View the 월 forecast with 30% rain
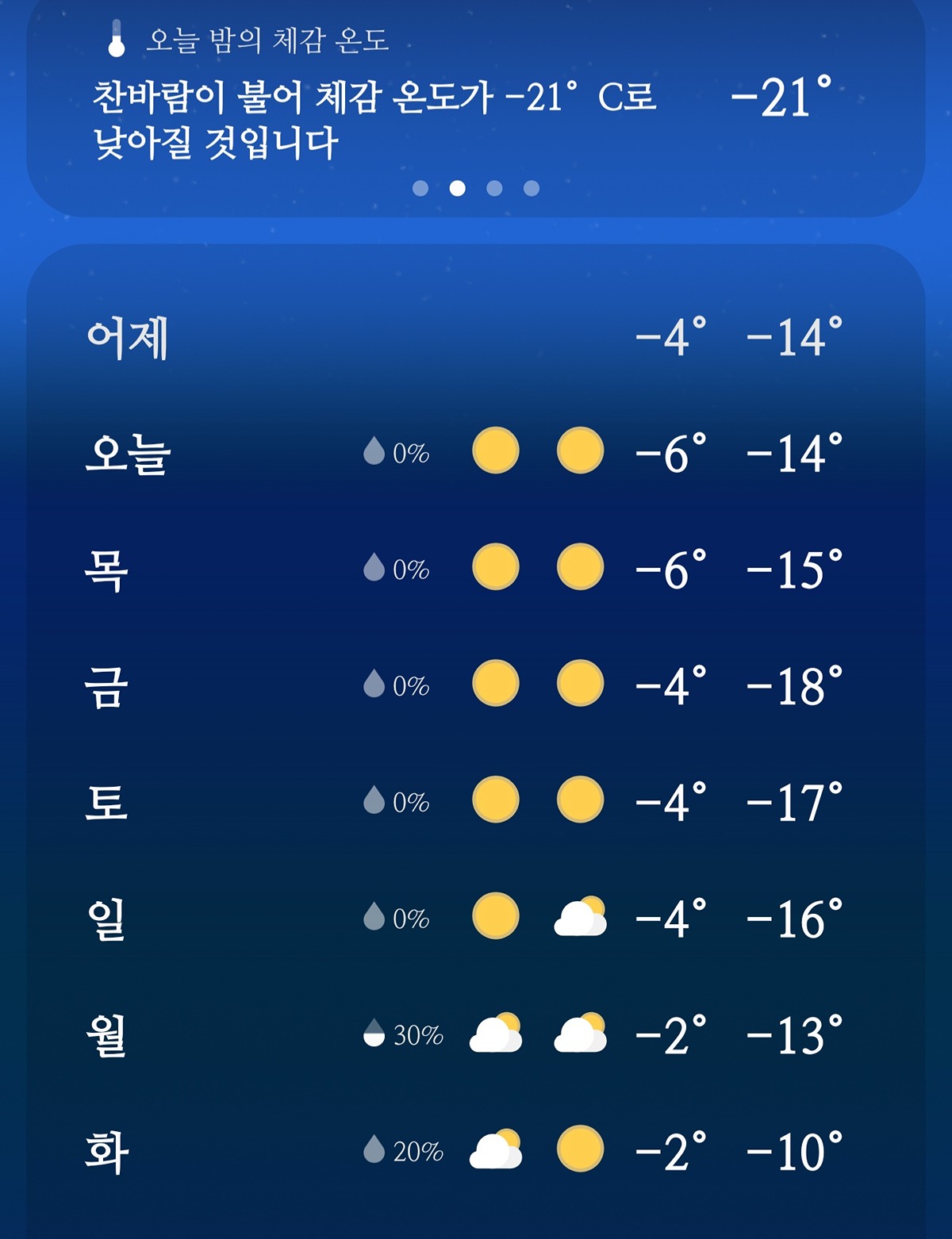 point(474,1034)
